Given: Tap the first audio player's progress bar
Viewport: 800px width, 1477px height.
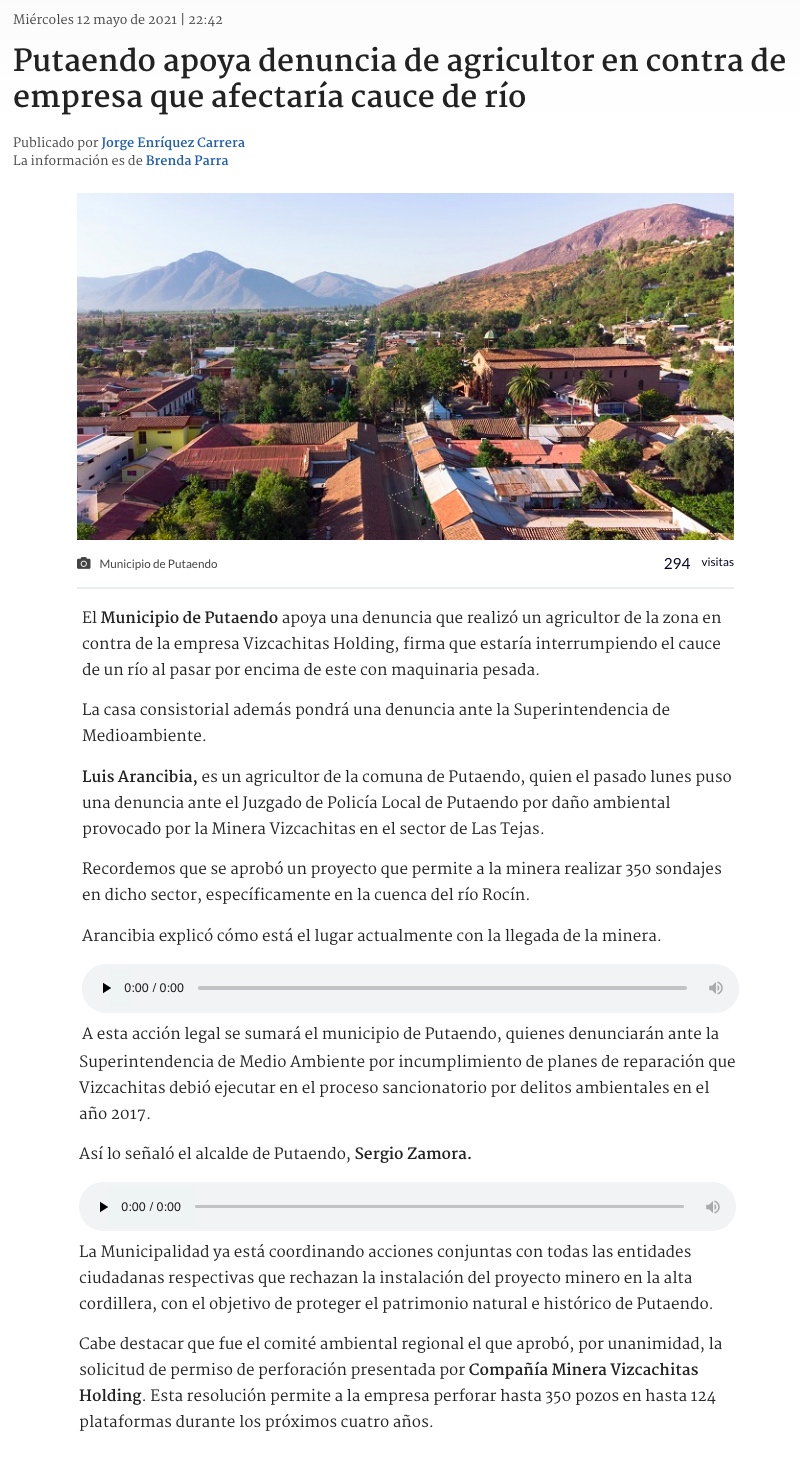Looking at the screenshot, I should click(442, 988).
